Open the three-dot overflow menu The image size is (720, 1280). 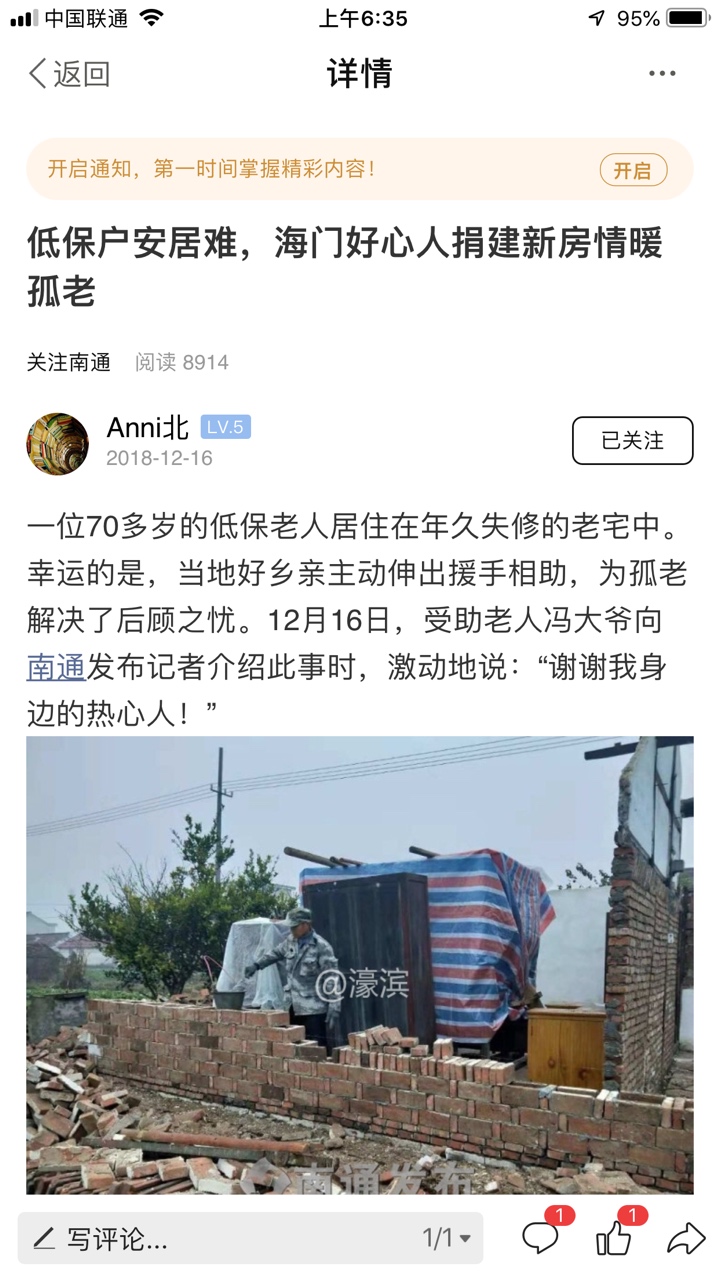click(x=662, y=74)
